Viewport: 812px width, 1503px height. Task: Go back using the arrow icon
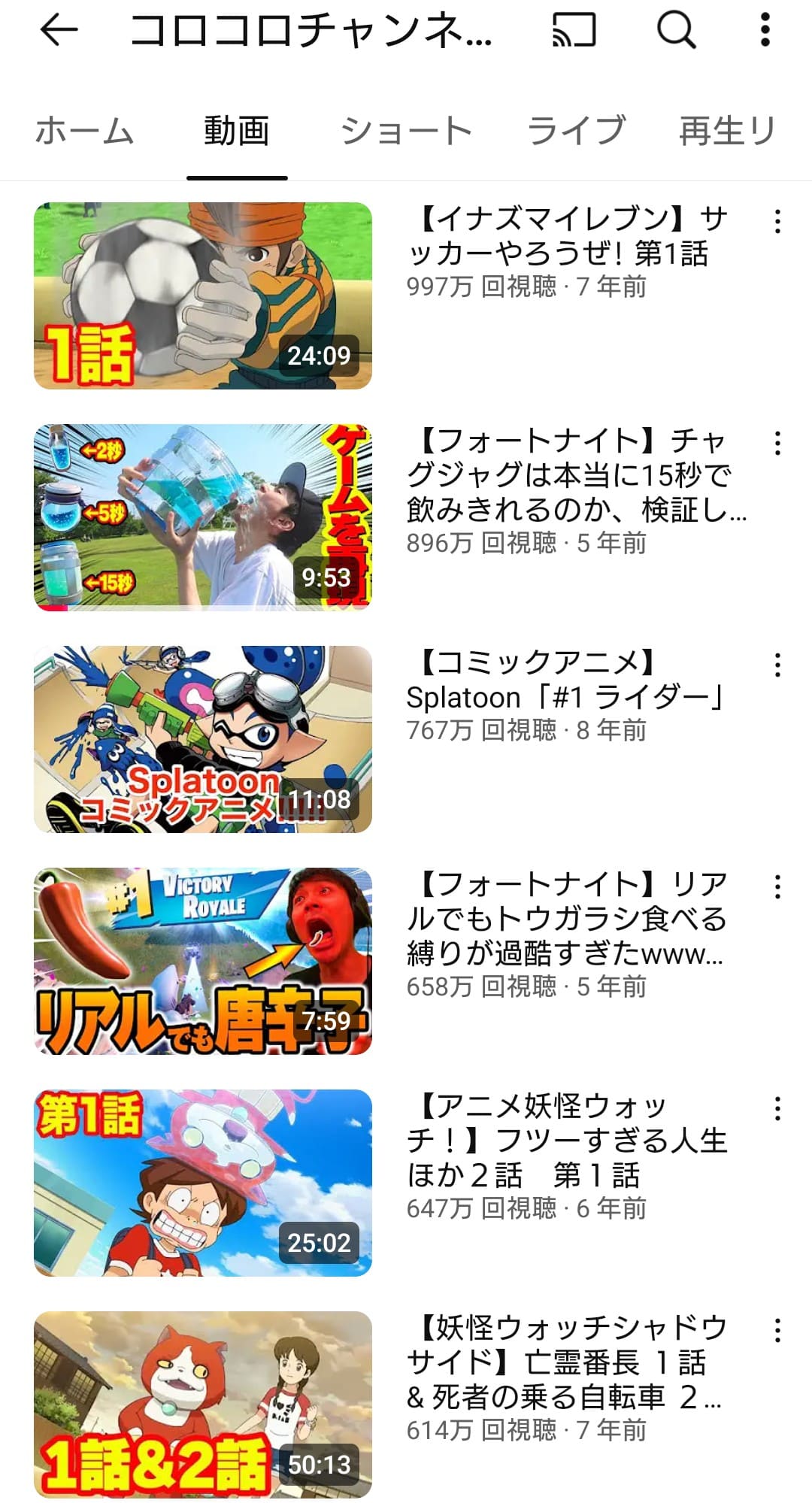click(x=59, y=30)
